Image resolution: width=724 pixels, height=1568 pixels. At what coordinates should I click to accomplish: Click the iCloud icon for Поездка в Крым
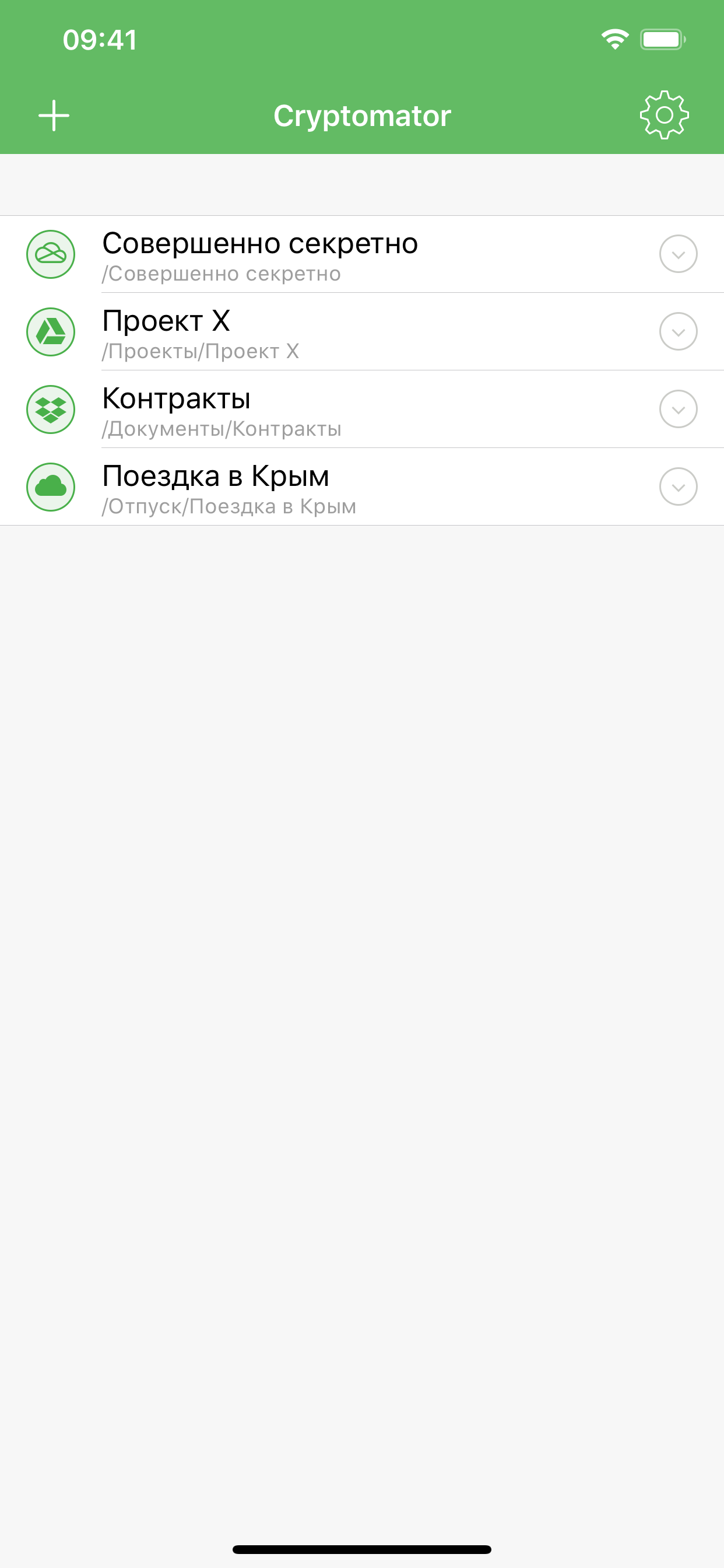tap(51, 487)
